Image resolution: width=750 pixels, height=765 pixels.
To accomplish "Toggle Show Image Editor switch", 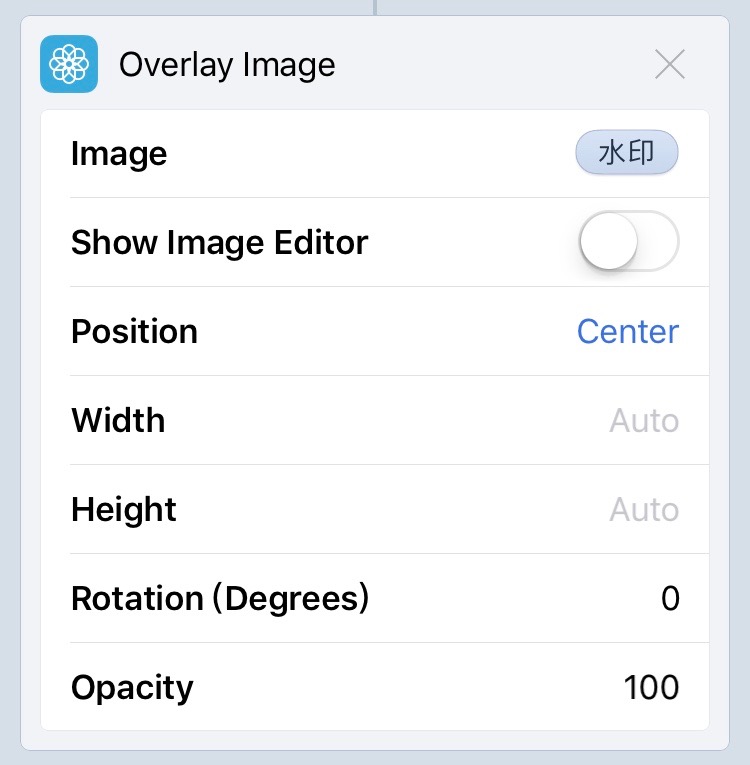I will point(629,242).
